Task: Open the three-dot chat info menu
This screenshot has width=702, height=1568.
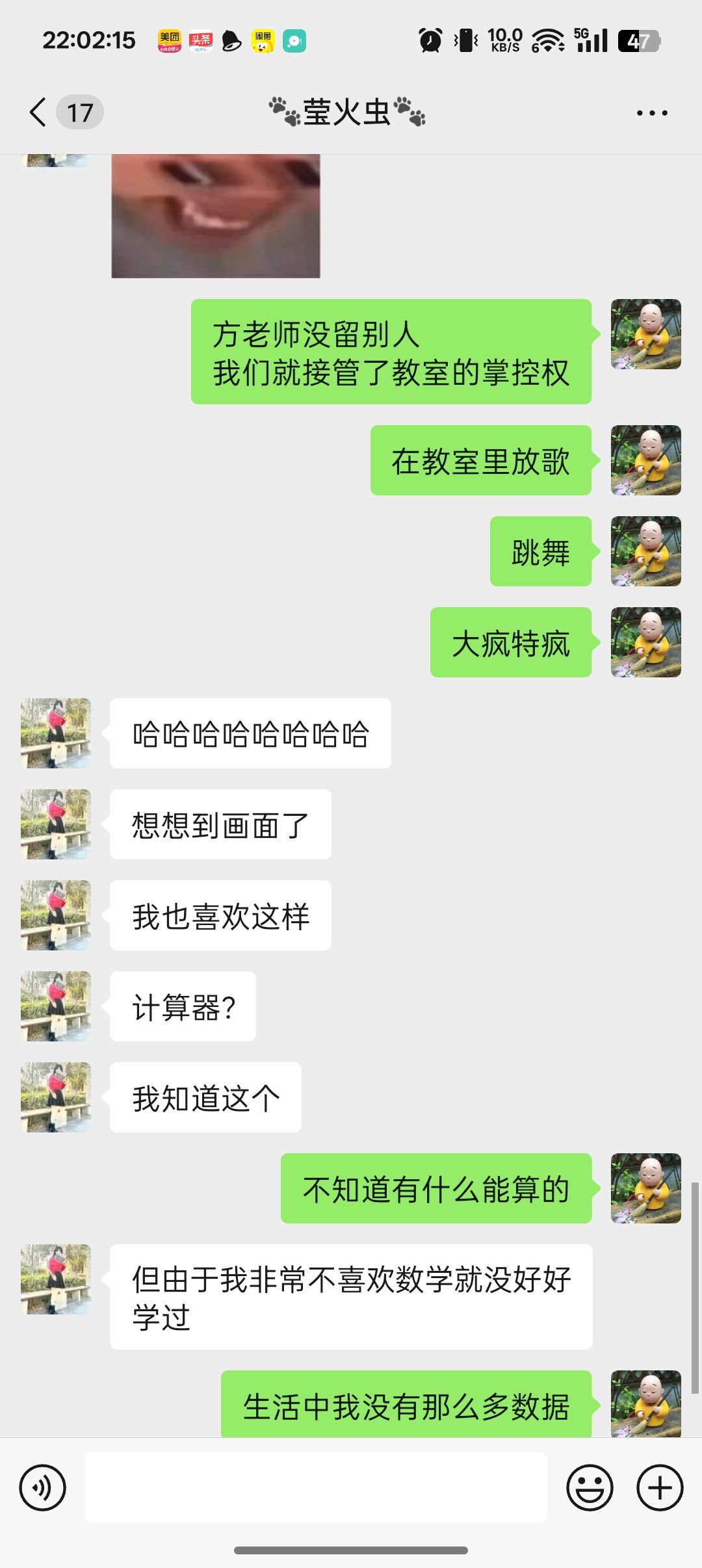Action: click(652, 113)
